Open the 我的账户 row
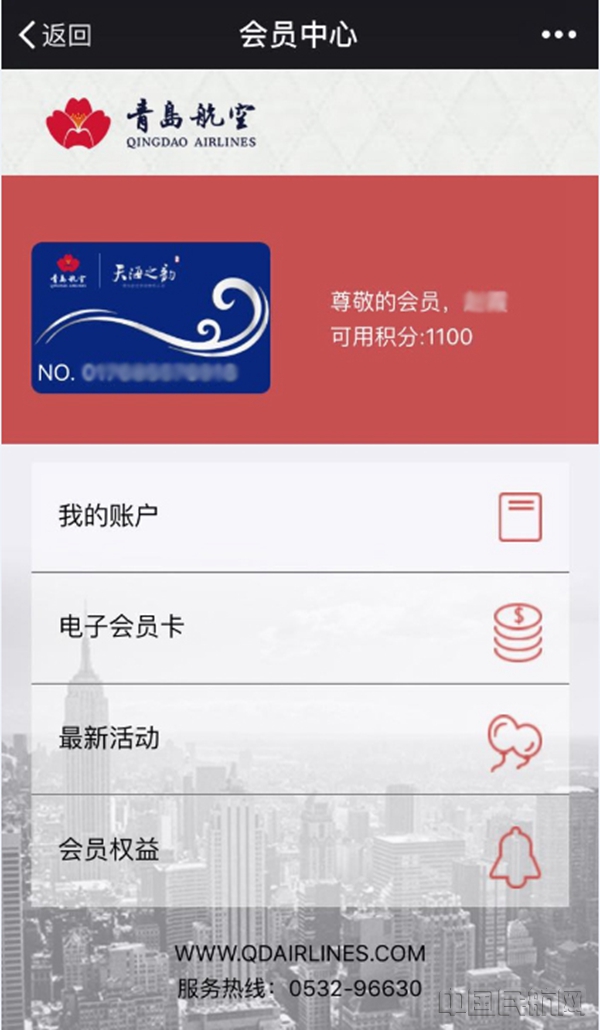 click(x=300, y=517)
